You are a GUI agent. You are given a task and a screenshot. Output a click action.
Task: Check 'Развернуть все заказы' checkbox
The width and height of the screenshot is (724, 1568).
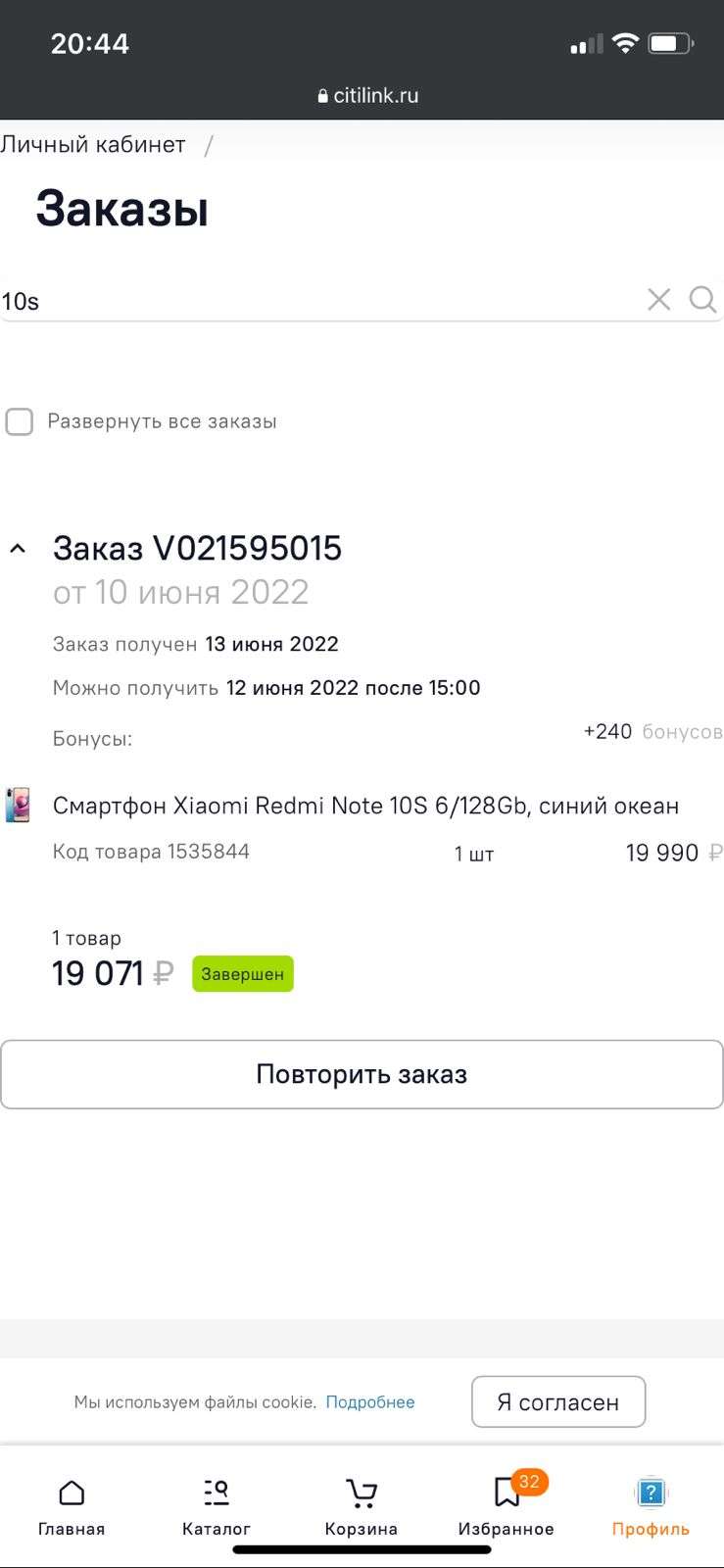20,421
